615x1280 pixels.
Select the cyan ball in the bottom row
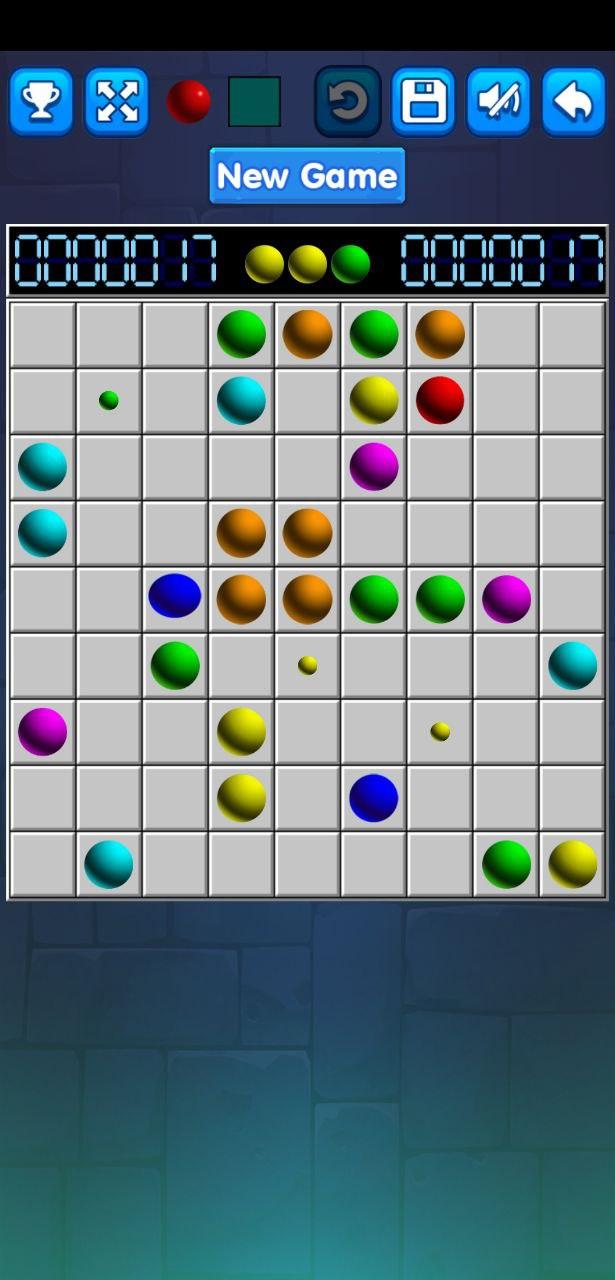point(109,864)
